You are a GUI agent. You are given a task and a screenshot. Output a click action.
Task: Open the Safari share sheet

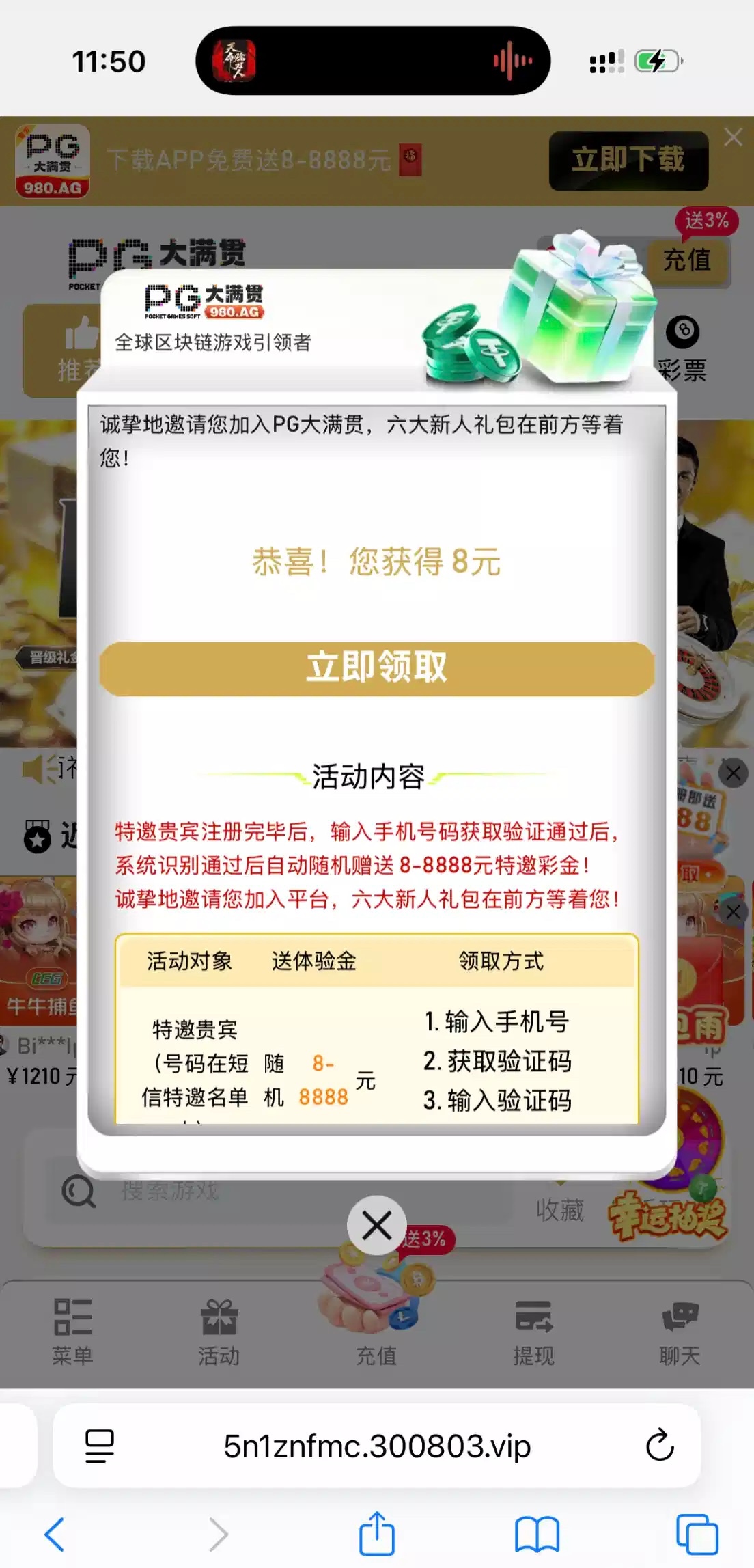(376, 1534)
